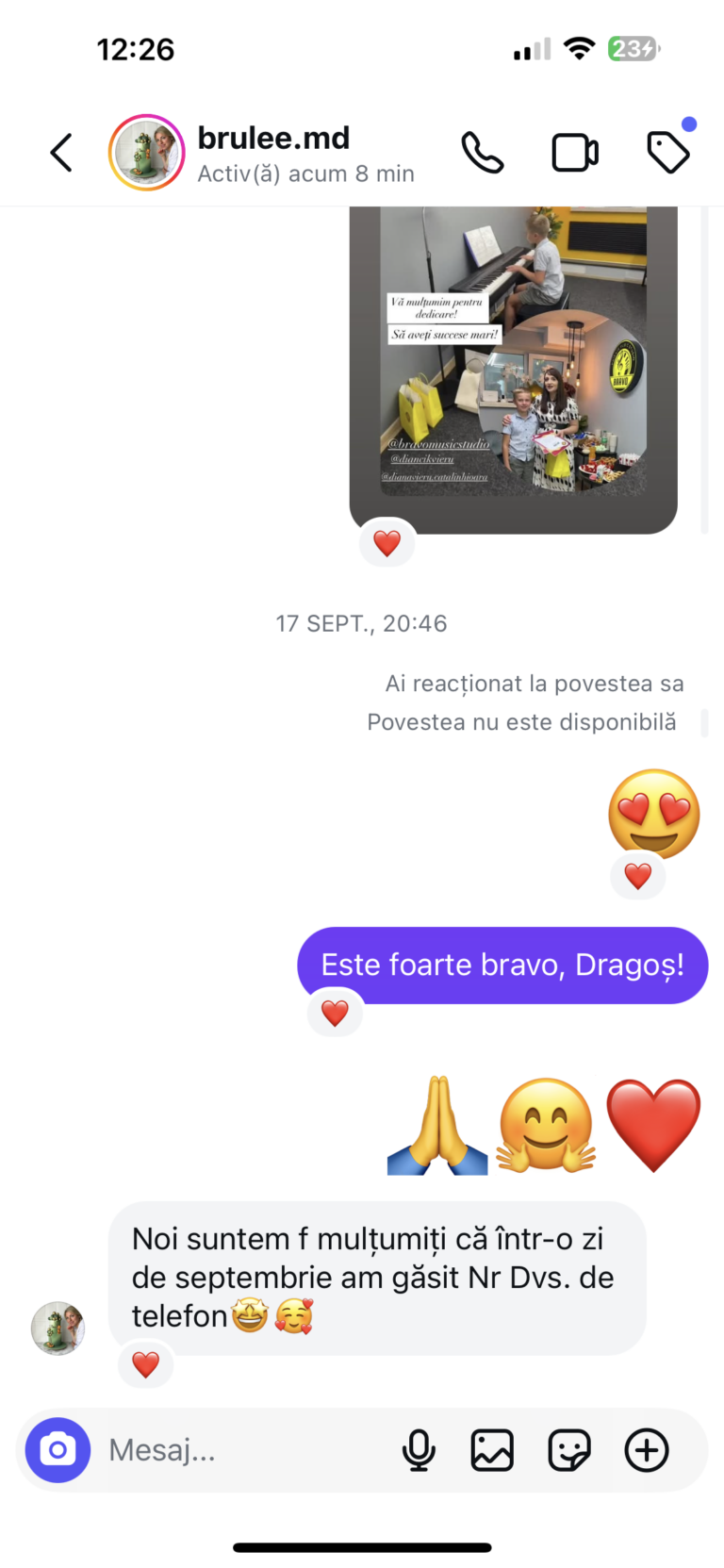Start a voice call with brulee.md

(482, 153)
